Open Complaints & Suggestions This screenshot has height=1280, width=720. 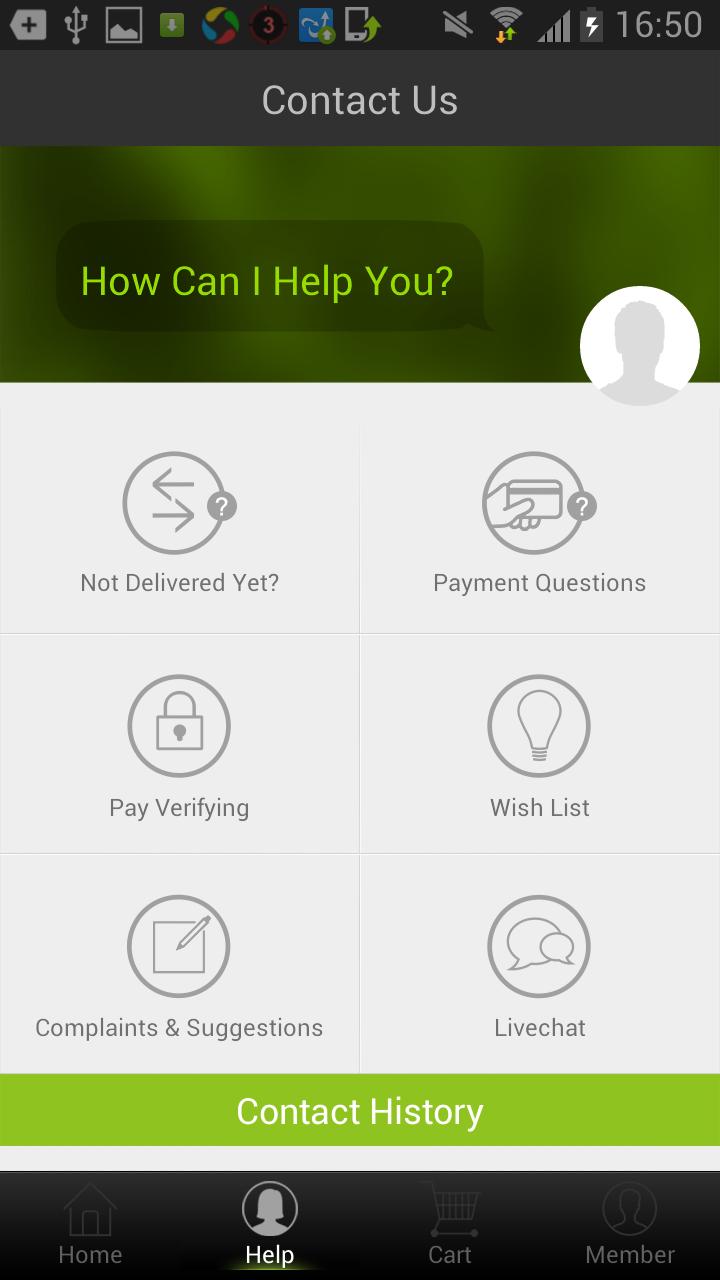179,965
